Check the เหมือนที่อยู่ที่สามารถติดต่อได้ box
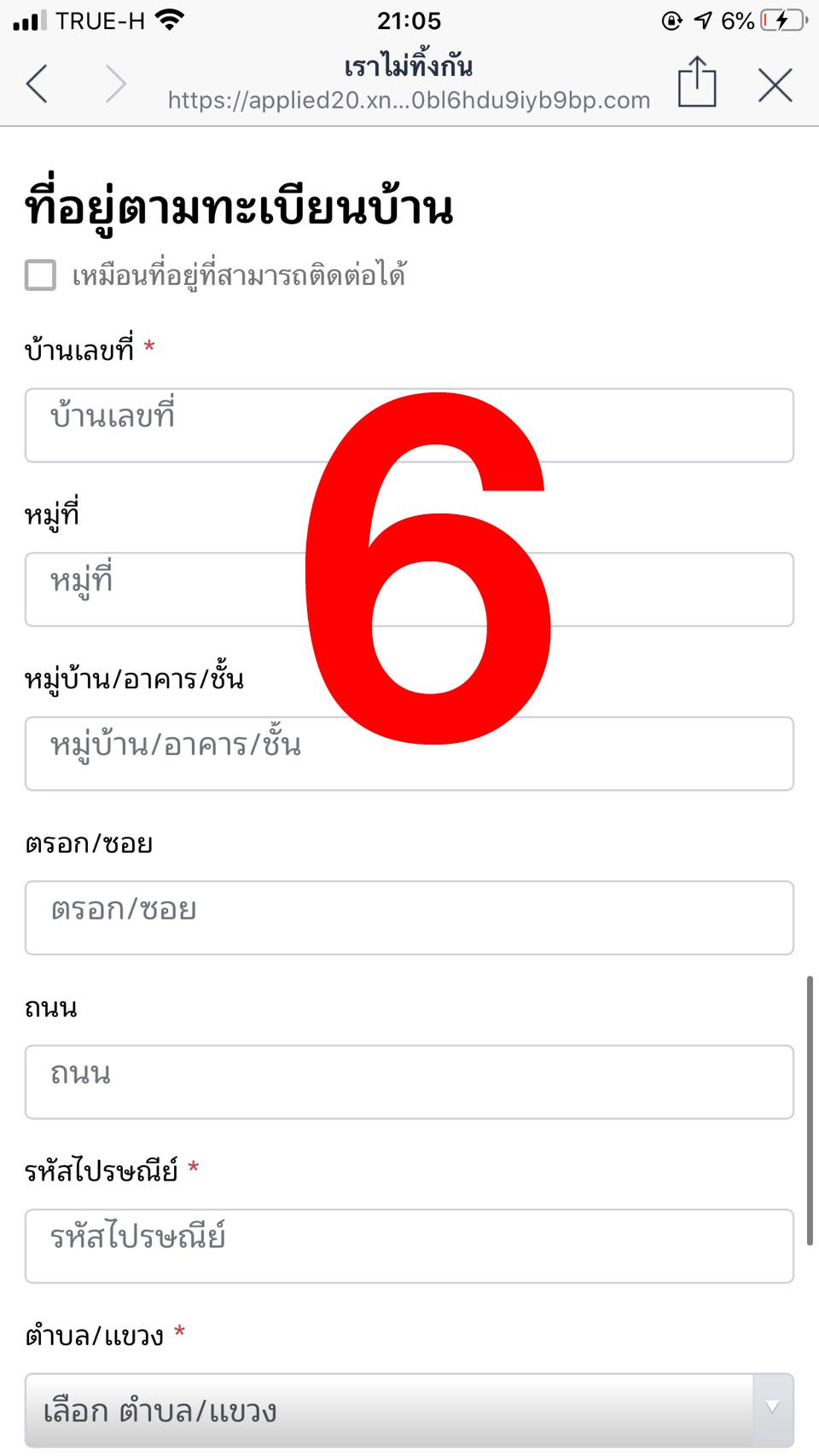Screen dimensions: 819x1456 [x=40, y=276]
